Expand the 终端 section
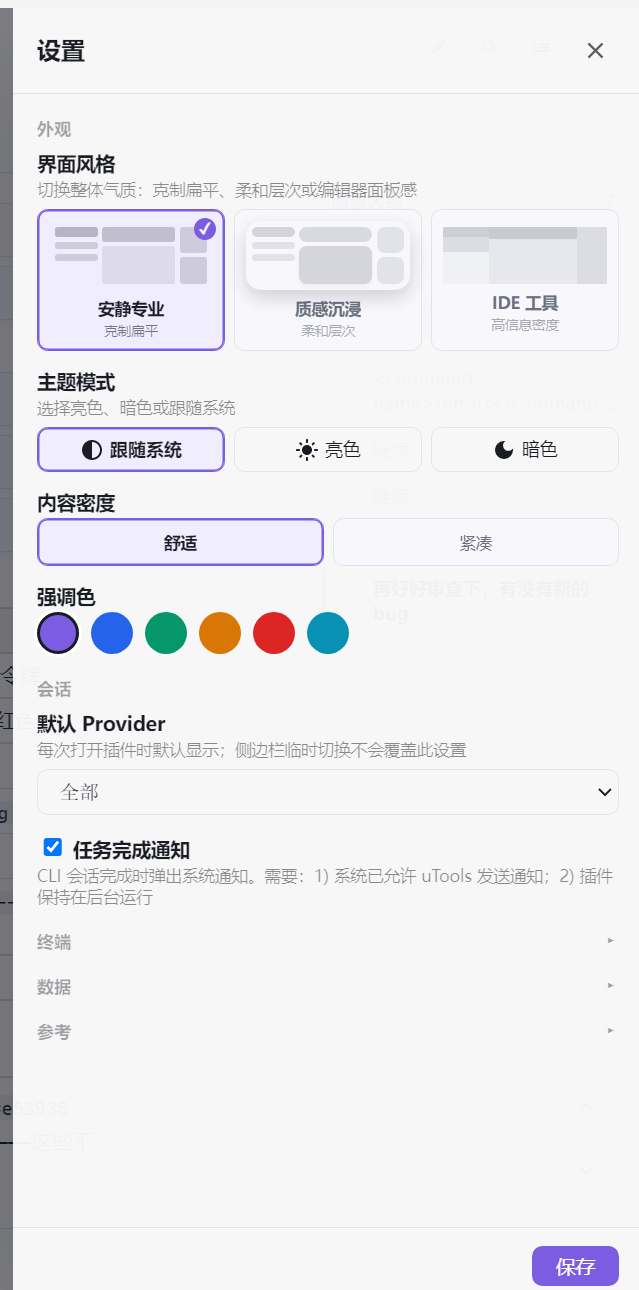 tap(328, 942)
